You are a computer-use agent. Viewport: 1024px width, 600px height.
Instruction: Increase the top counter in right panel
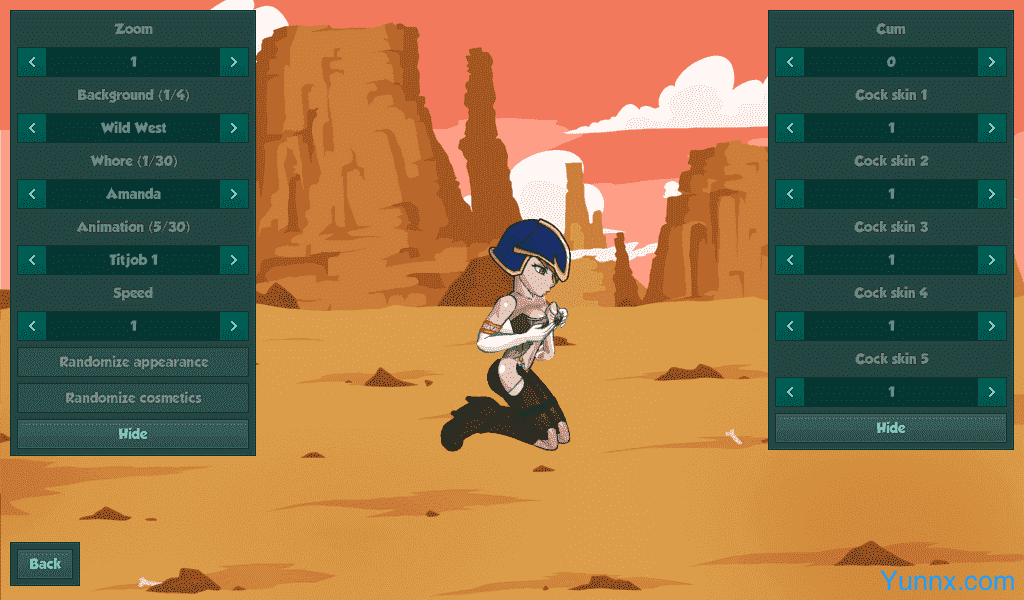991,62
